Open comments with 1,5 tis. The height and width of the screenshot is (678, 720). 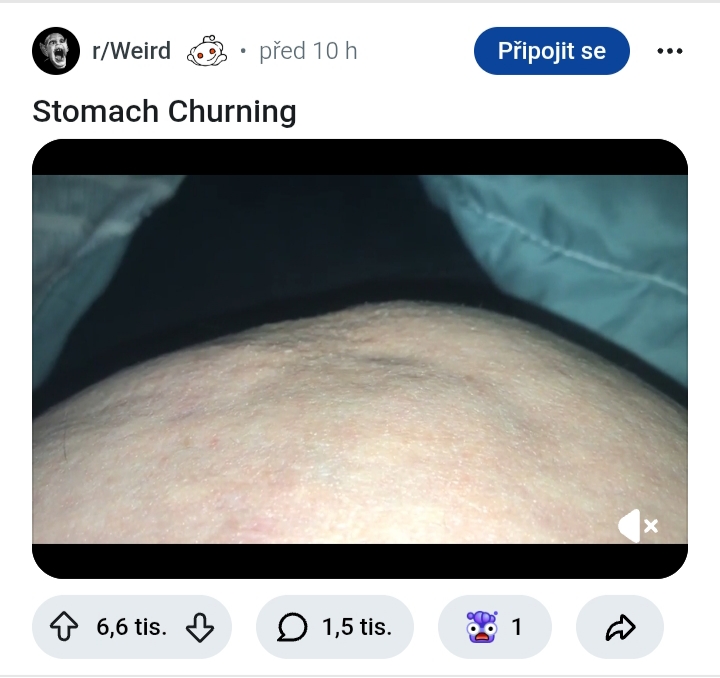[x=335, y=627]
